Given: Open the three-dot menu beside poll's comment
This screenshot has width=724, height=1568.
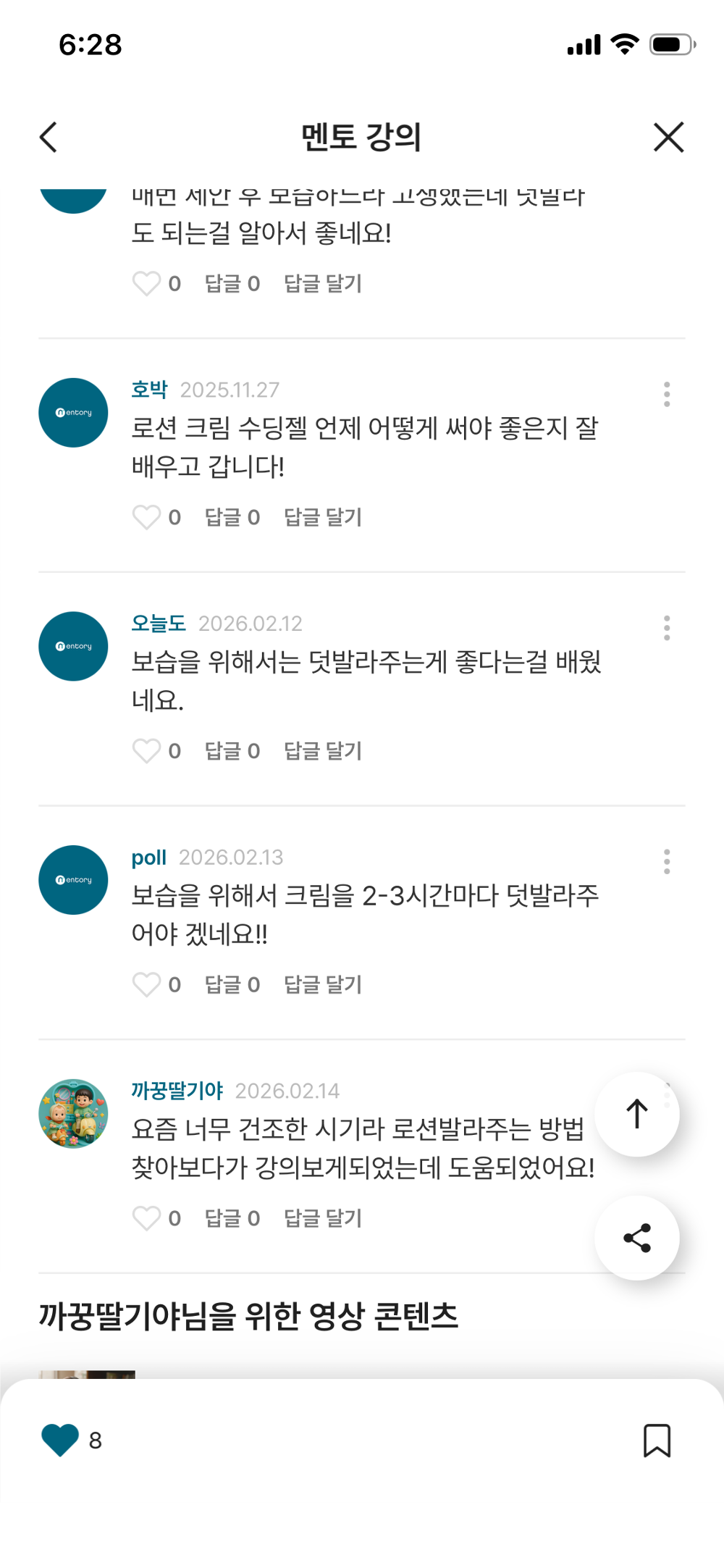Looking at the screenshot, I should point(667,863).
